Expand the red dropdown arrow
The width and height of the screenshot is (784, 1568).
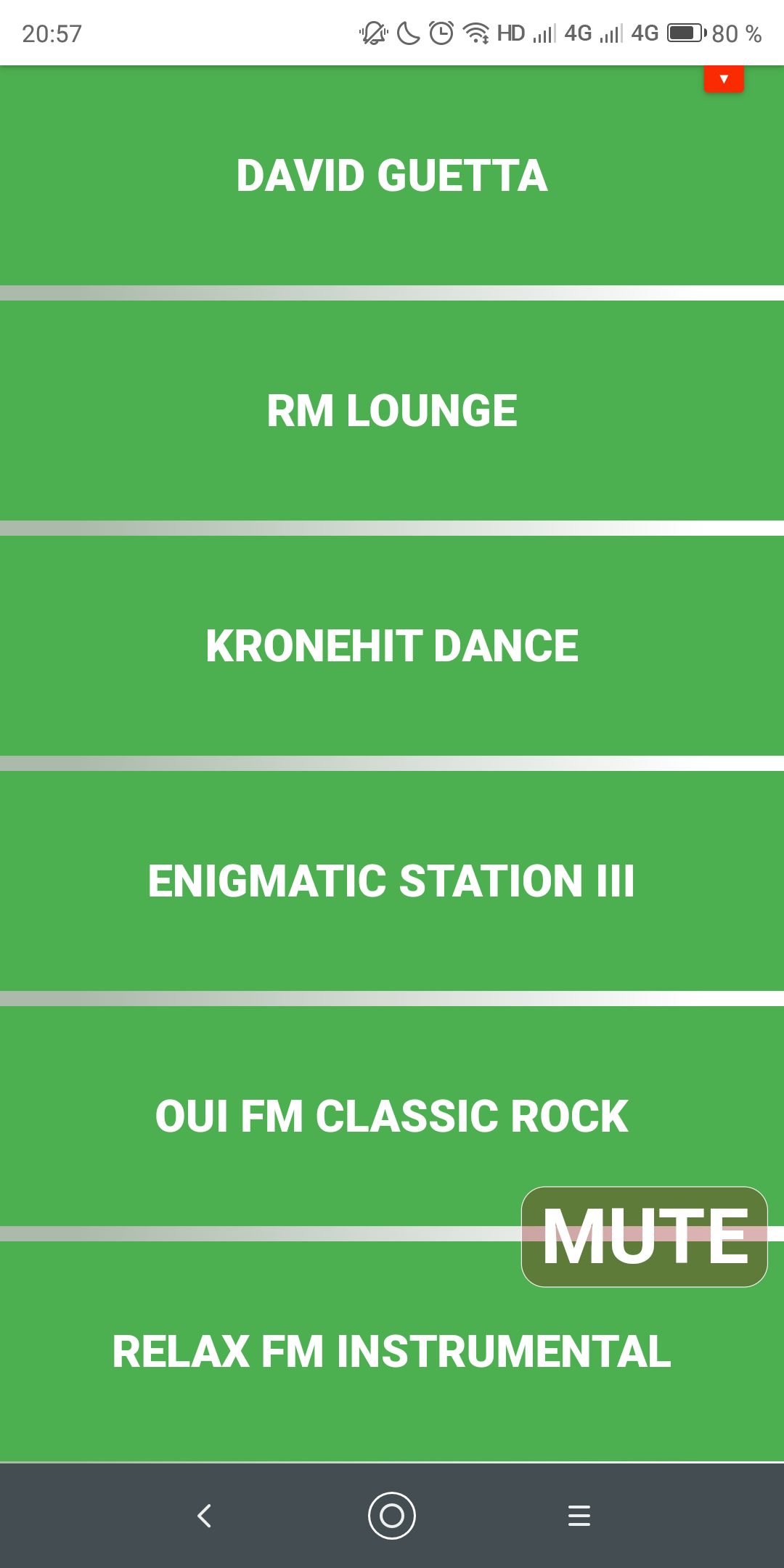coord(724,78)
